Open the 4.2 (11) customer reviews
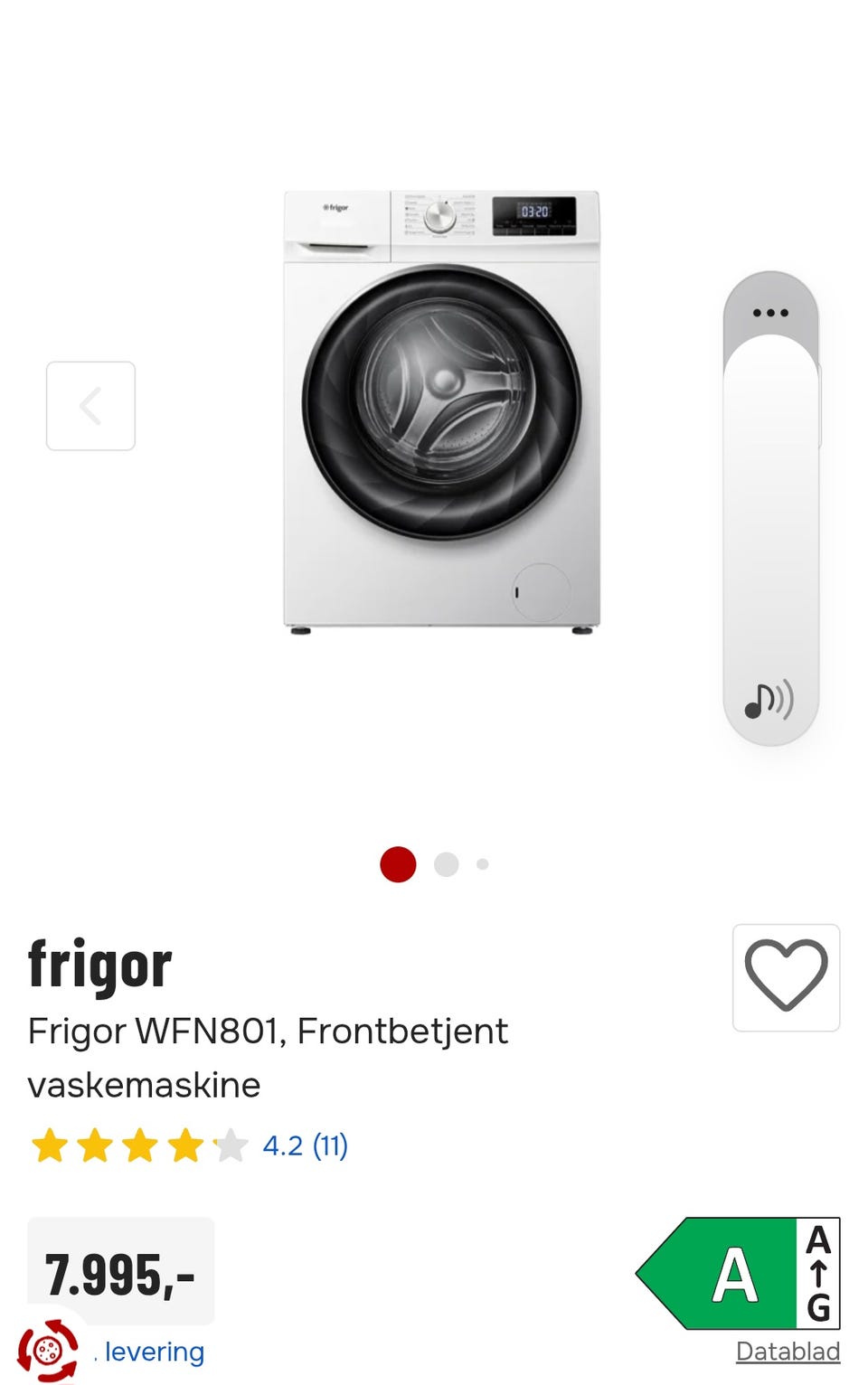Image resolution: width=868 pixels, height=1385 pixels. coord(305,1145)
